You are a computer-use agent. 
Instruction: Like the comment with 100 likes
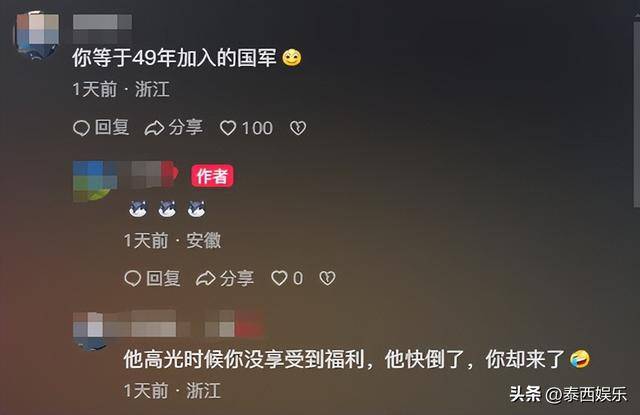point(245,128)
